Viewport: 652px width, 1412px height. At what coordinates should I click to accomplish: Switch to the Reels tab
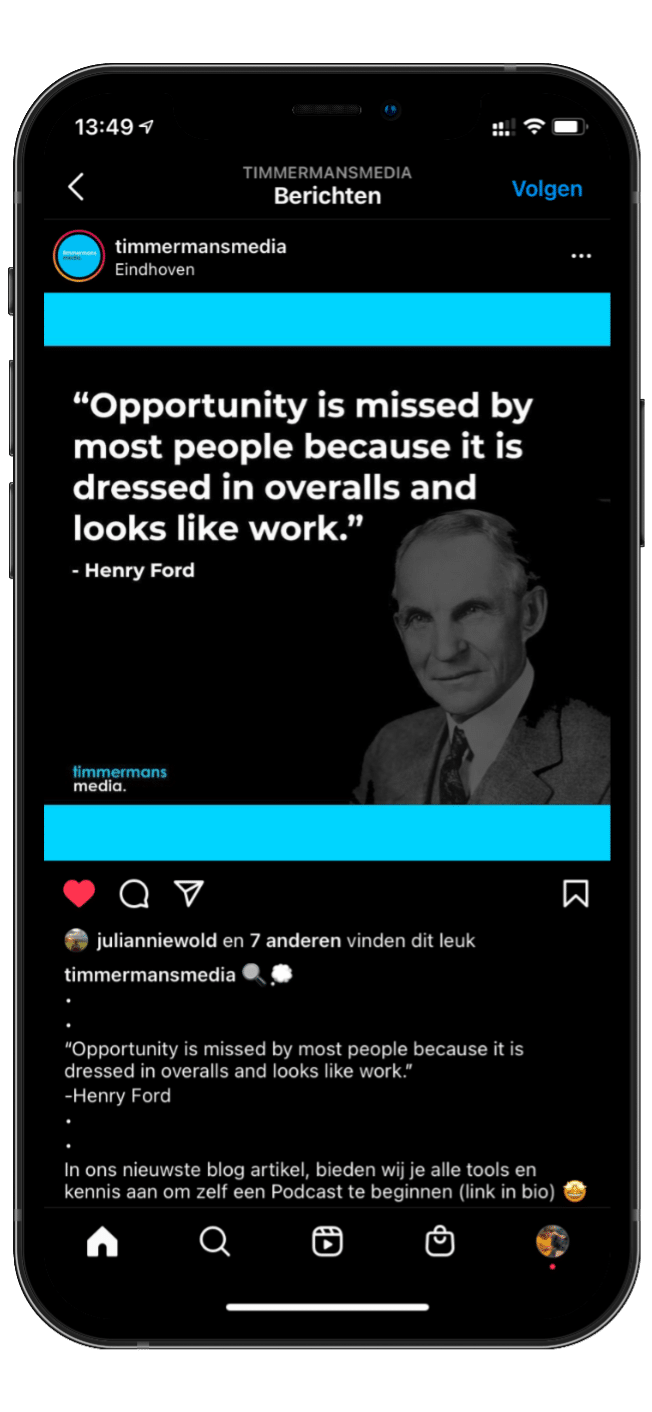tap(327, 1242)
